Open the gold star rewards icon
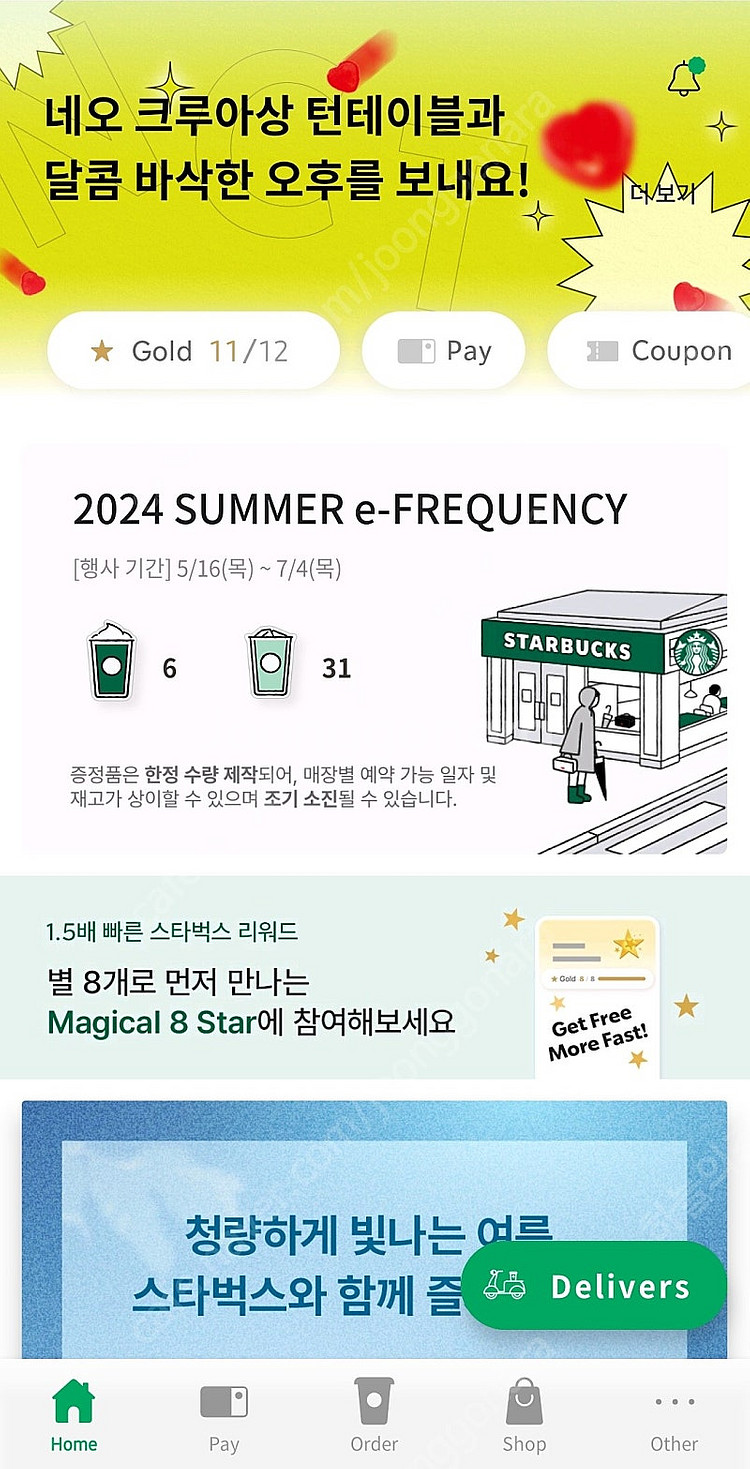The image size is (750, 1469). click(x=102, y=350)
